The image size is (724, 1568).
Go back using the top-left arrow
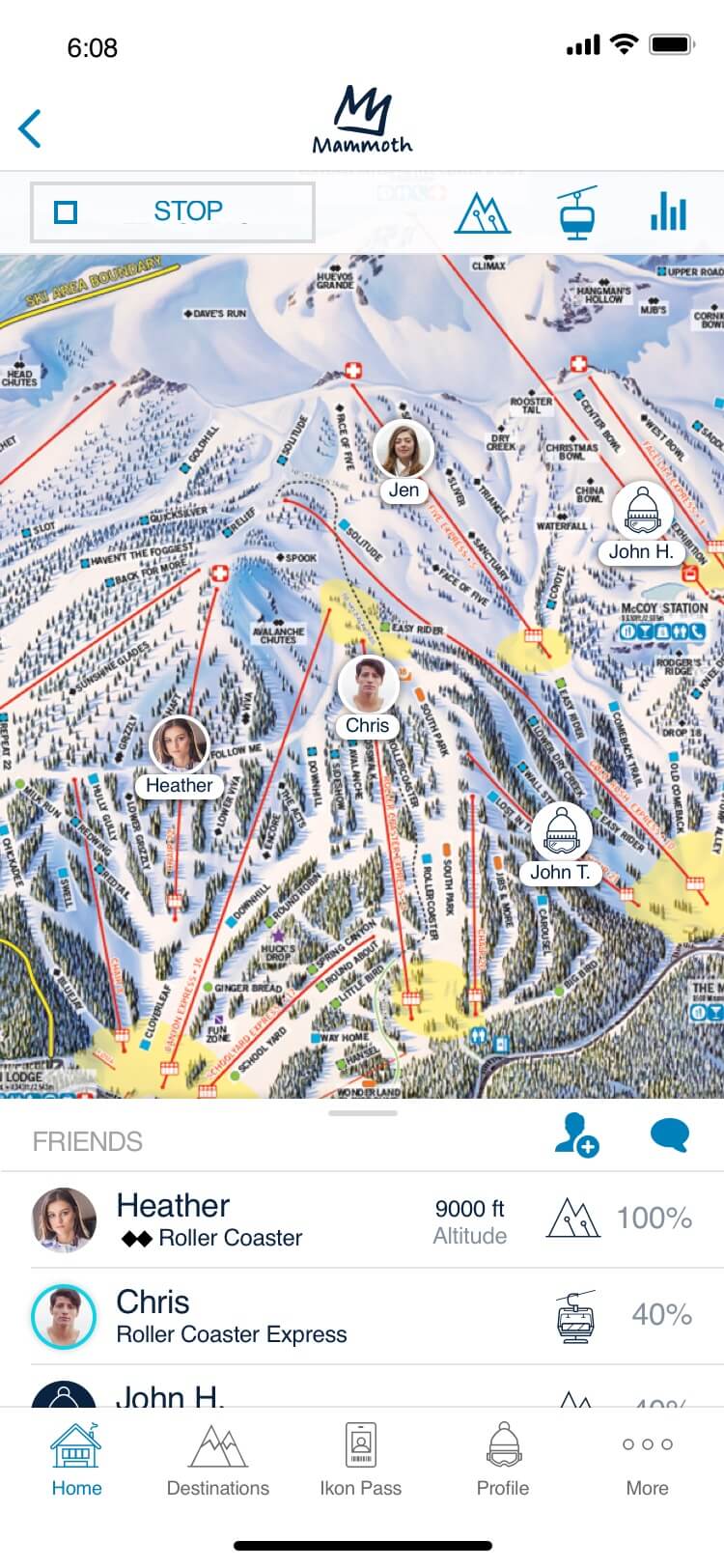point(30,128)
